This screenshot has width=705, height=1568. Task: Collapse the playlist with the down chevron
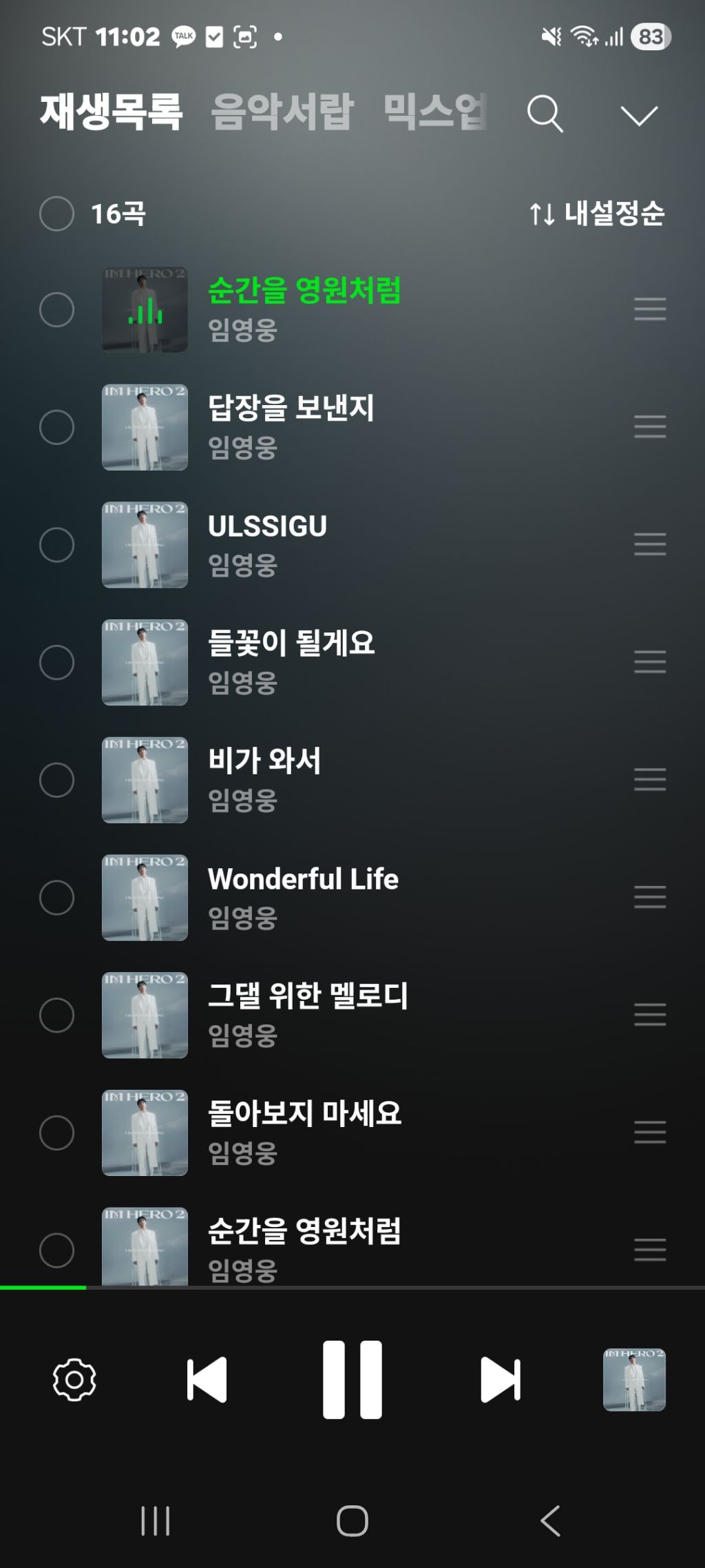tap(639, 115)
